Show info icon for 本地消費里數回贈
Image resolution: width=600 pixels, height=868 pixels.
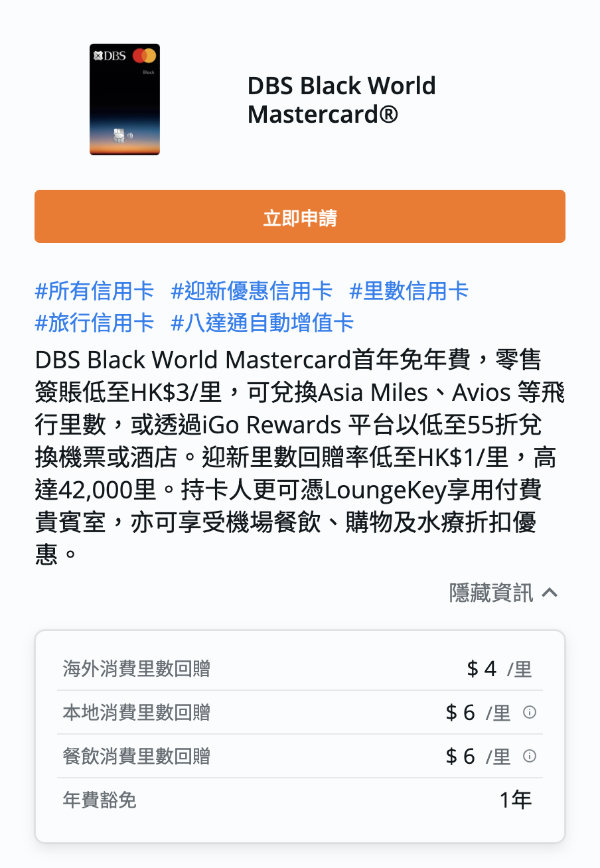click(x=530, y=713)
